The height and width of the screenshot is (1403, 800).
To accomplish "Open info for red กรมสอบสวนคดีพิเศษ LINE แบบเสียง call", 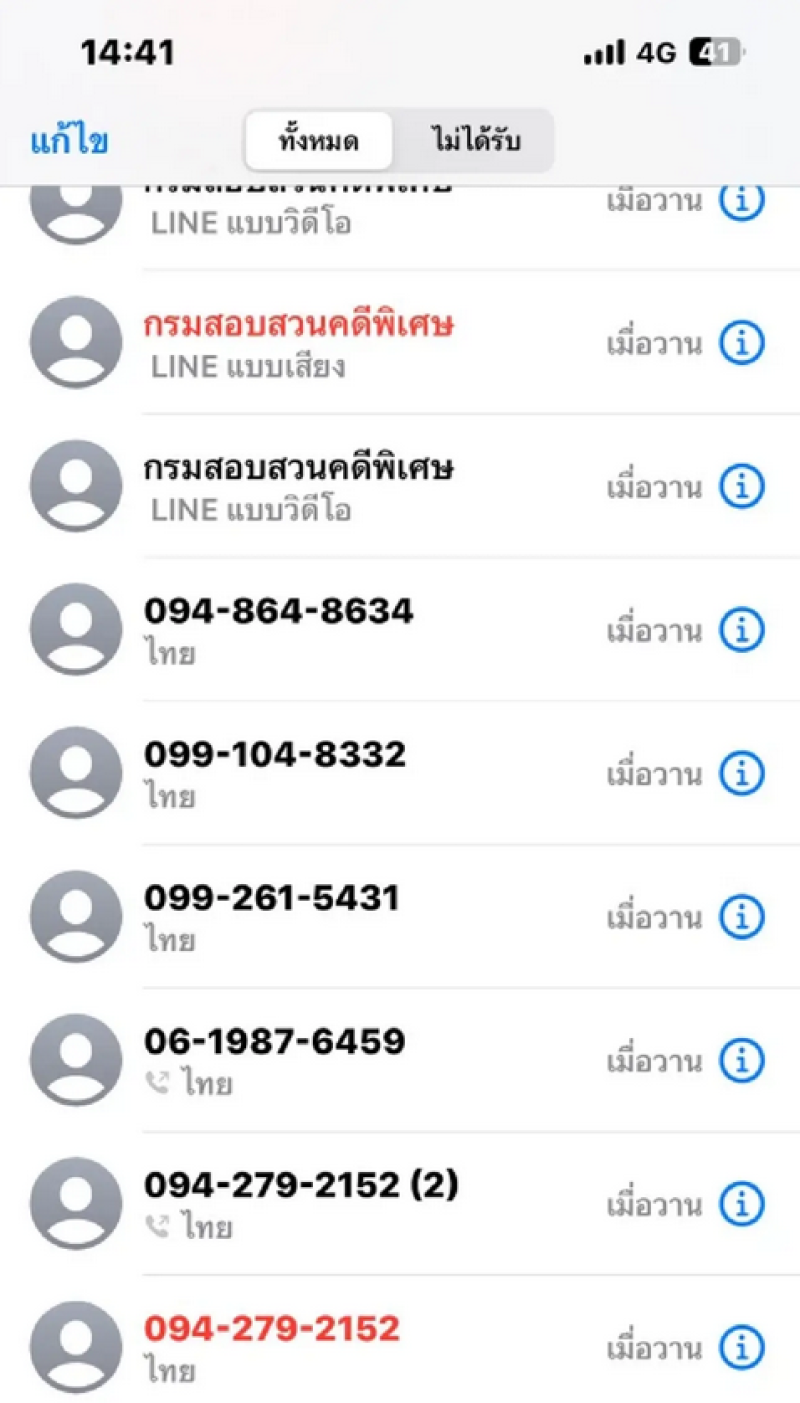I will 742,344.
